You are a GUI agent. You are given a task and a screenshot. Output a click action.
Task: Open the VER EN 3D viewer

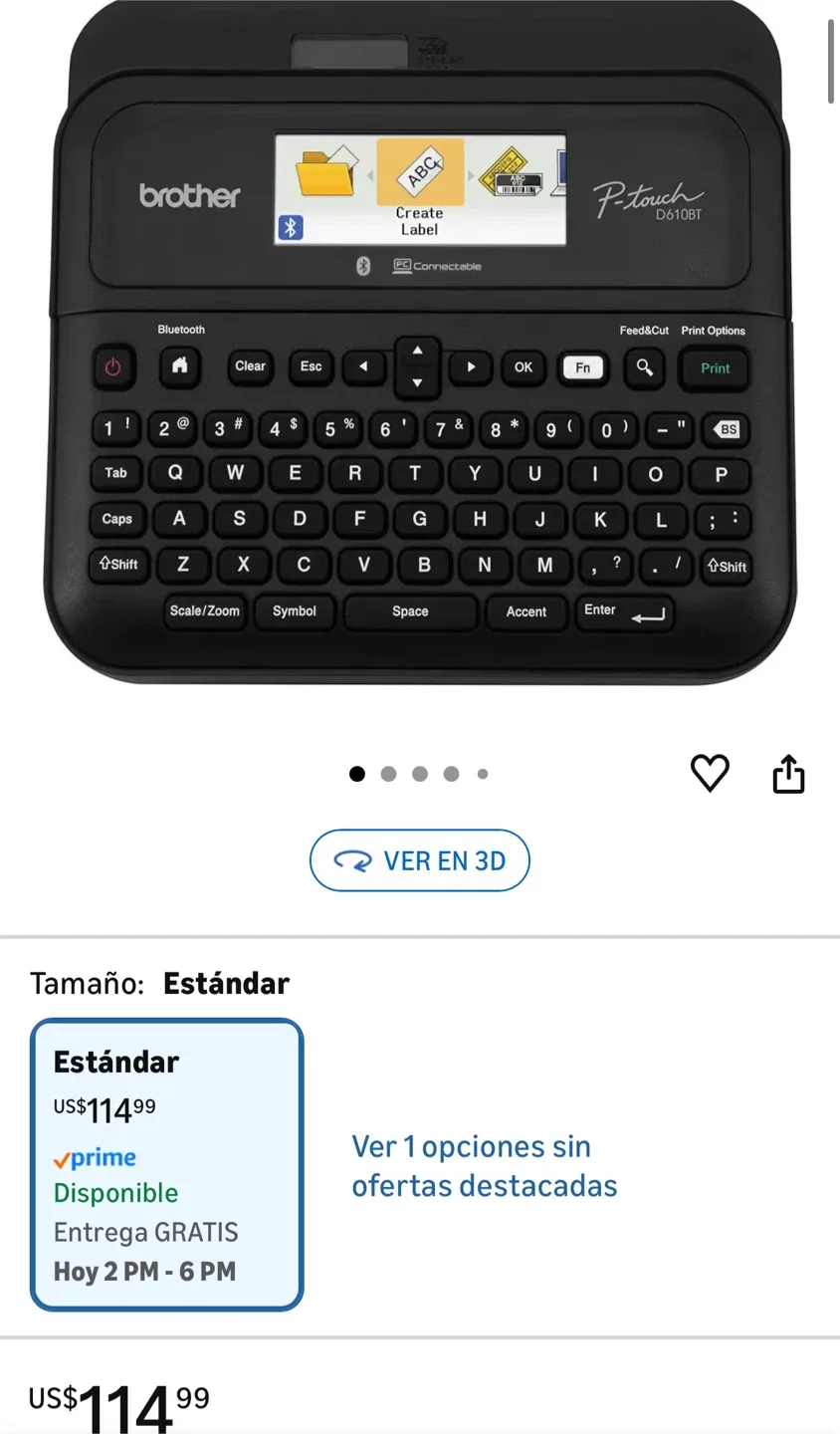point(419,860)
